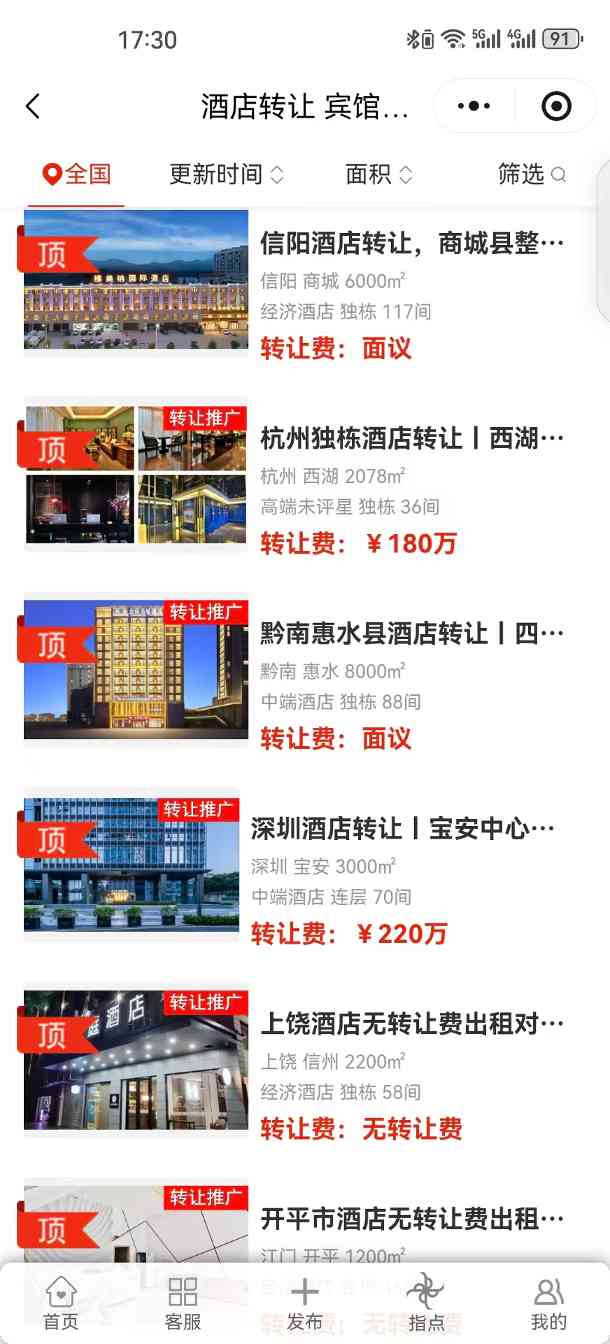Close the mini program via circle icon
The image size is (610, 1344).
pos(556,106)
